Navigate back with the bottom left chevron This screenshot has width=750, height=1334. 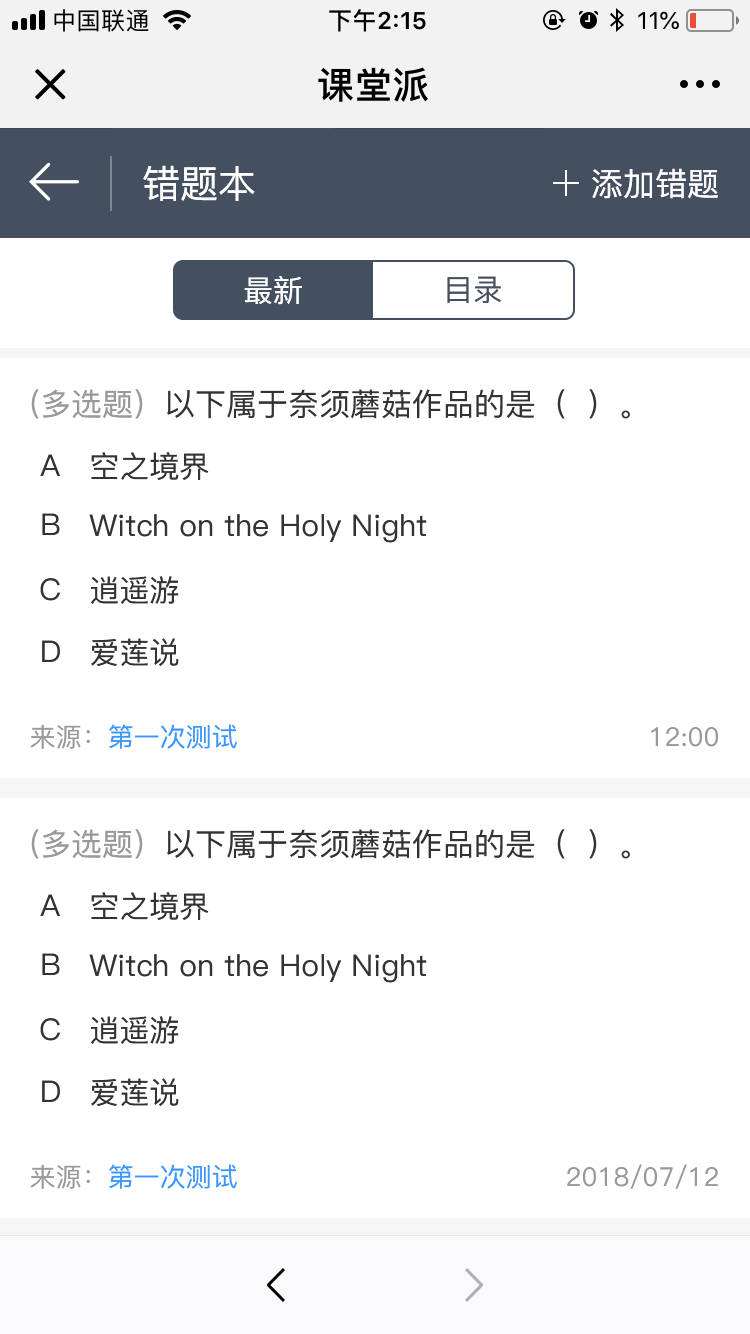(x=277, y=1285)
